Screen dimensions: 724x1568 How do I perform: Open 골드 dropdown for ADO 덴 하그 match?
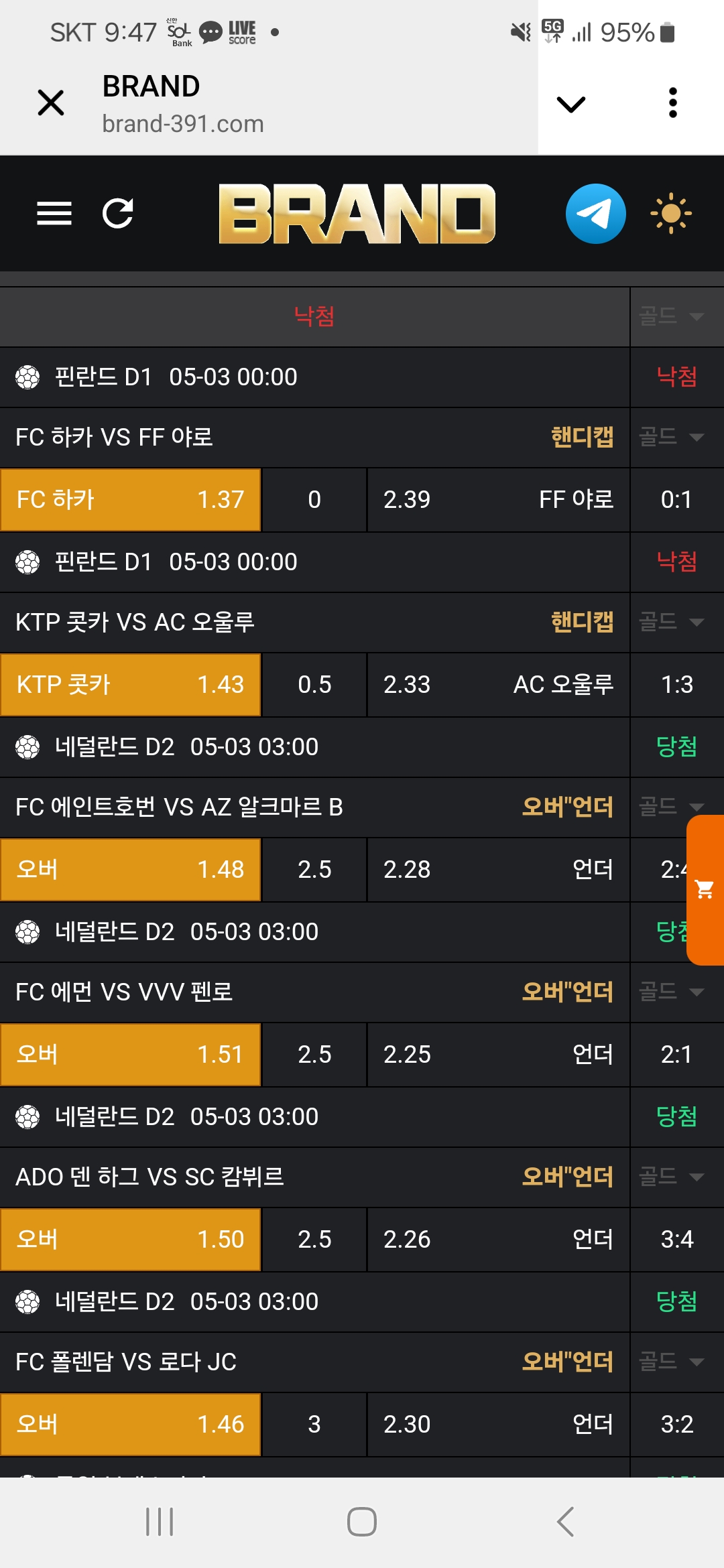pyautogui.click(x=672, y=1177)
